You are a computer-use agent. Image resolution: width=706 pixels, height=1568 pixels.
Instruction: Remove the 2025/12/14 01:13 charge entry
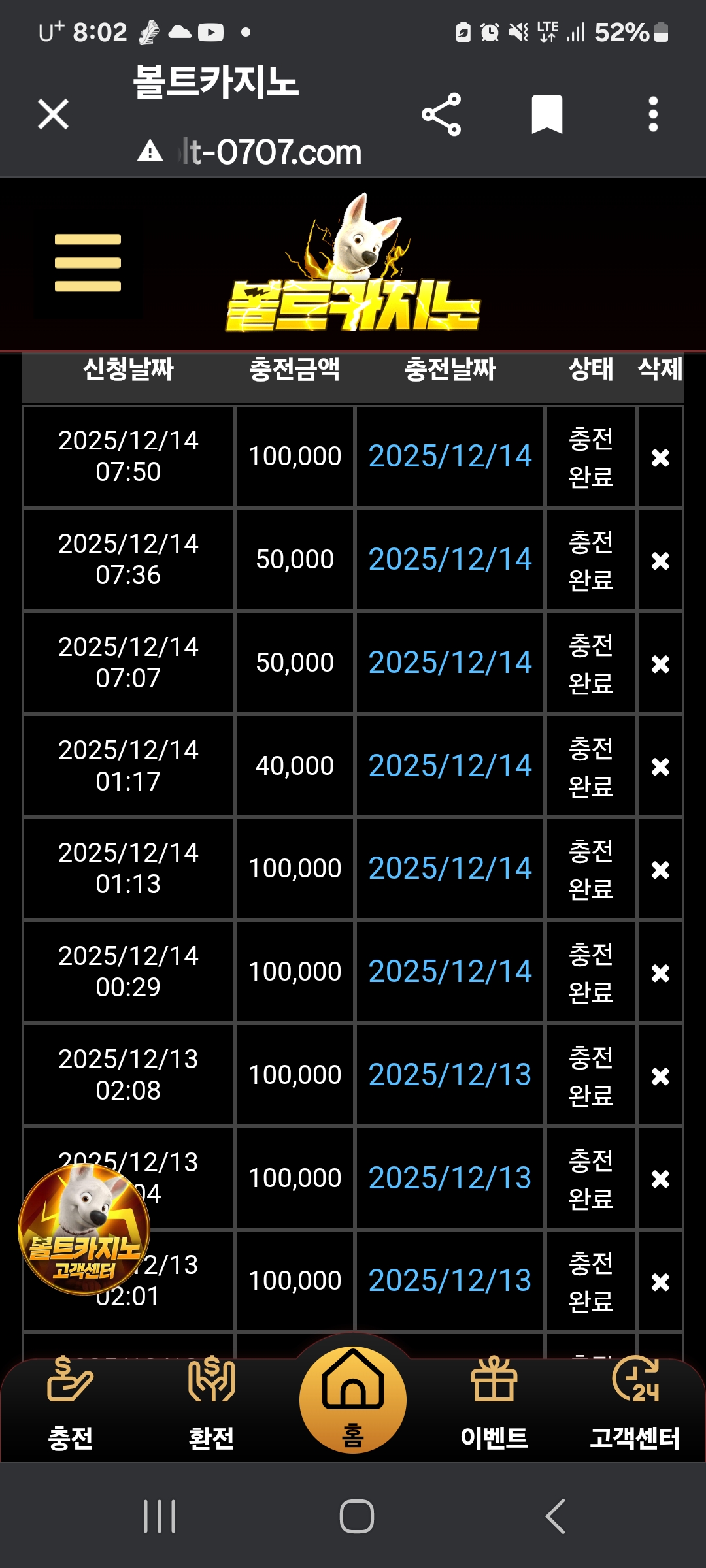point(660,870)
